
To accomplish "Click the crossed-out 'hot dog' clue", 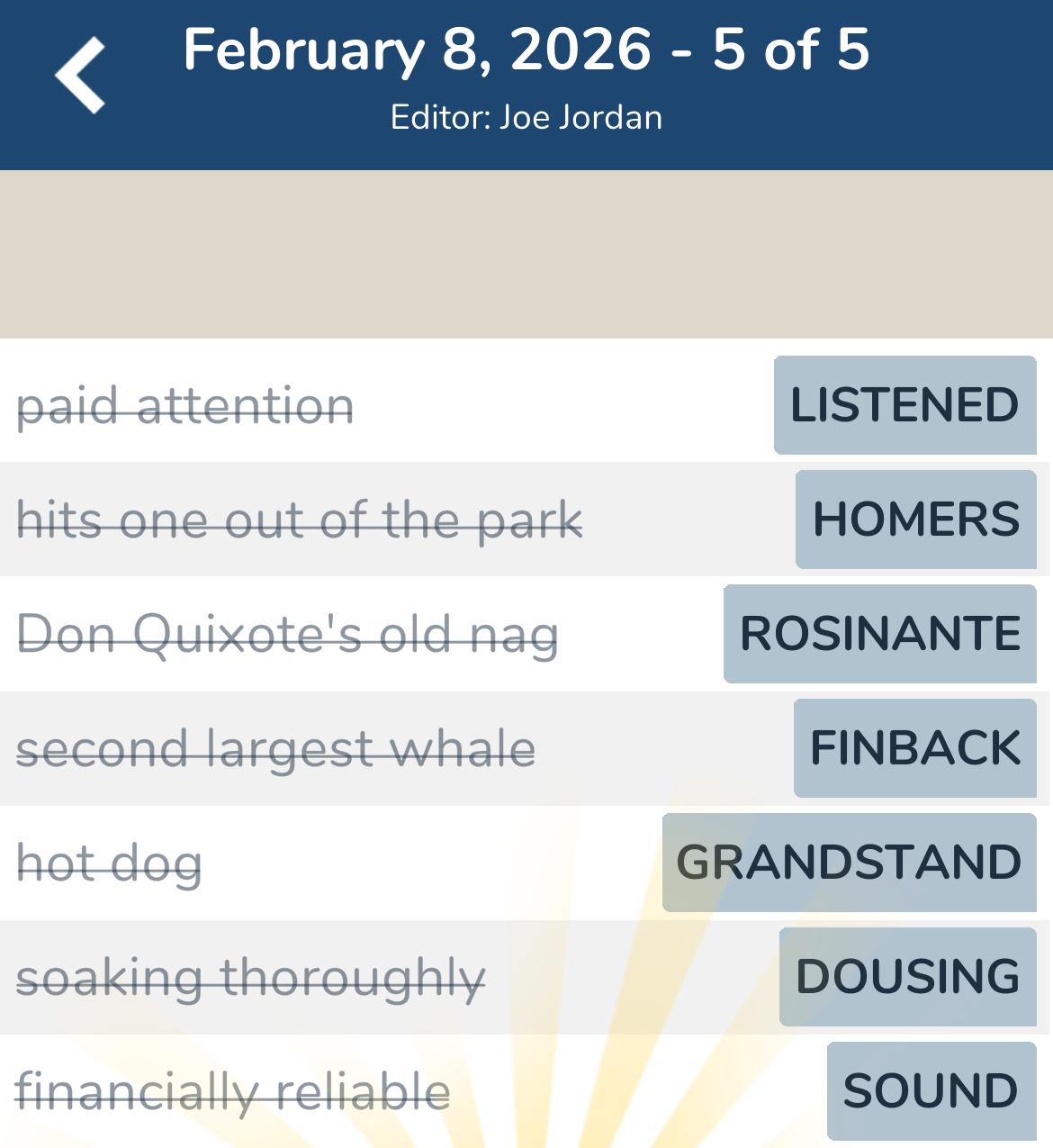I will click(x=108, y=863).
